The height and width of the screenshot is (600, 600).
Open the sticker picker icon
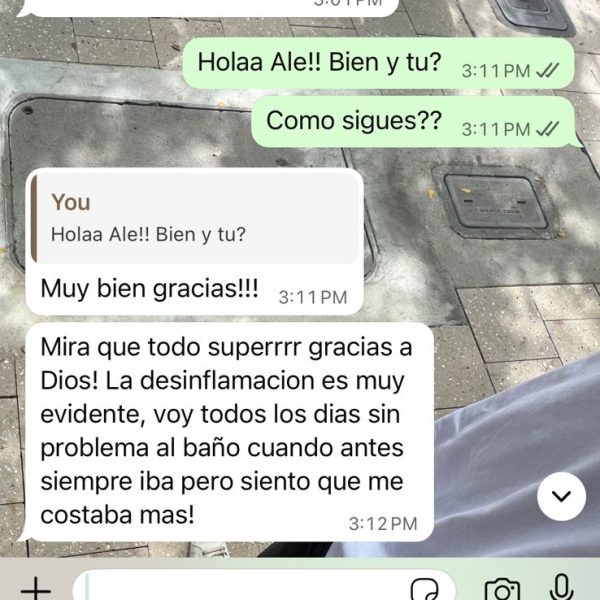click(x=426, y=588)
